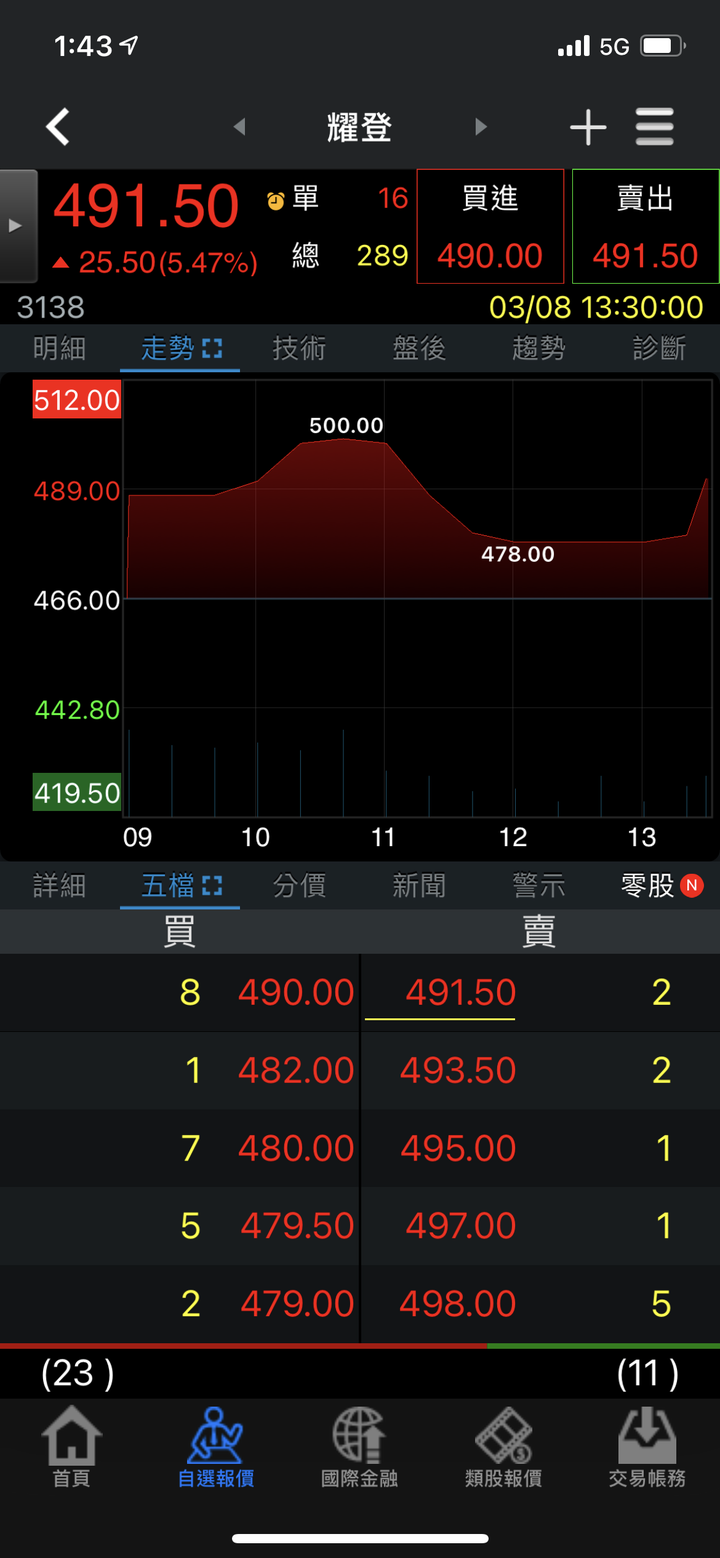Switch to the 詳細 tab
The width and height of the screenshot is (720, 1558).
point(60,885)
